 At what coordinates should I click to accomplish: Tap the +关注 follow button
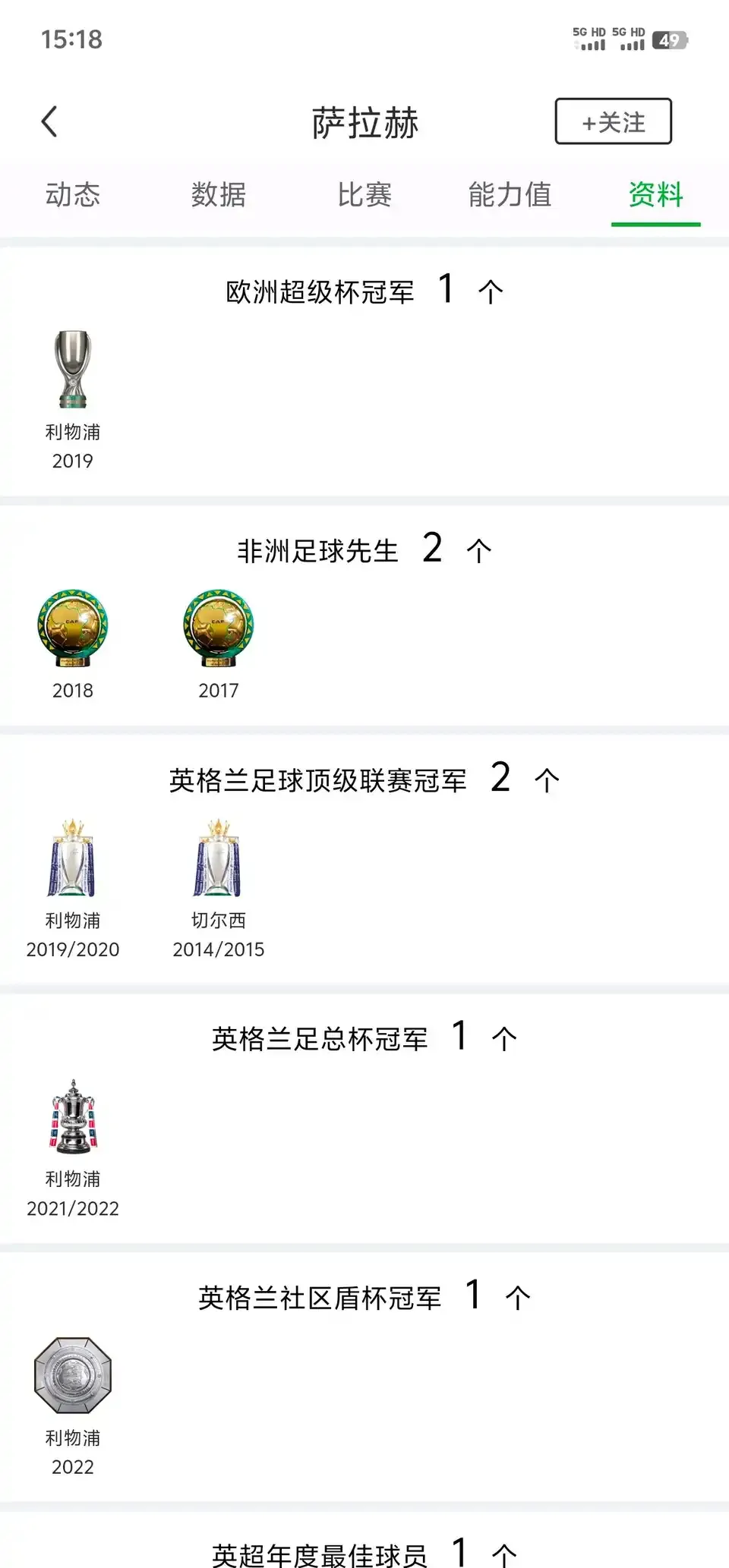pos(613,121)
